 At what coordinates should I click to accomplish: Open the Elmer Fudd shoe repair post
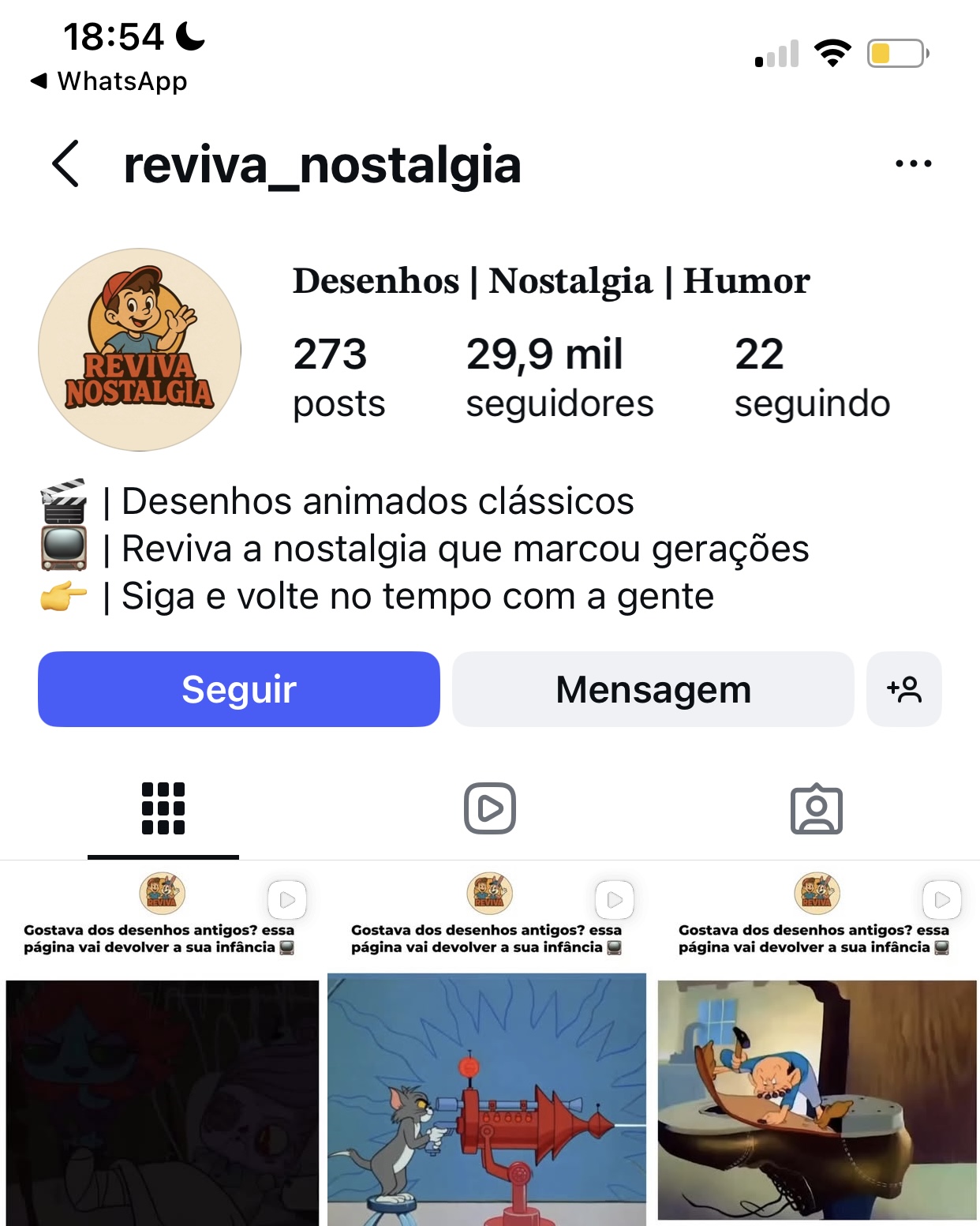tap(817, 1105)
